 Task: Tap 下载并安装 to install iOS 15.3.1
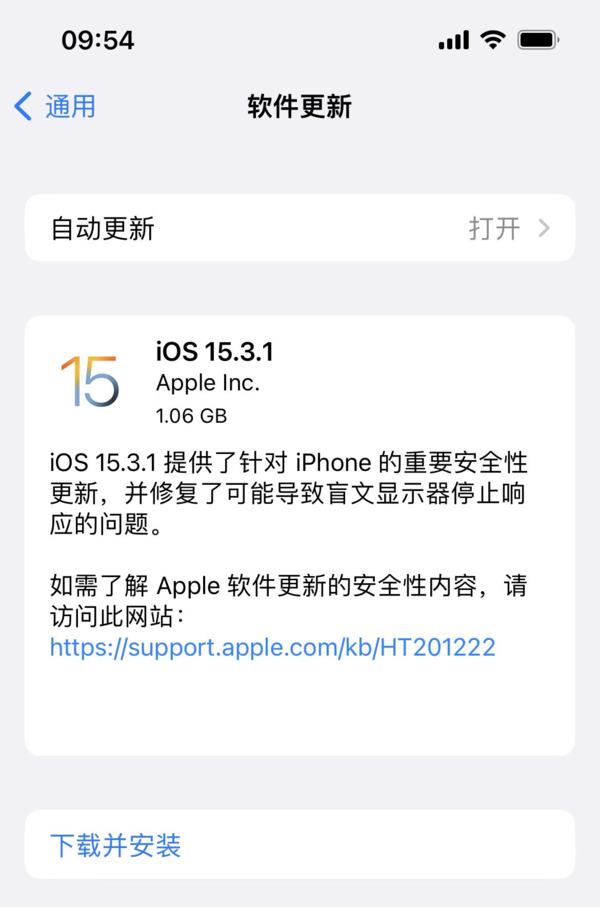(x=116, y=846)
